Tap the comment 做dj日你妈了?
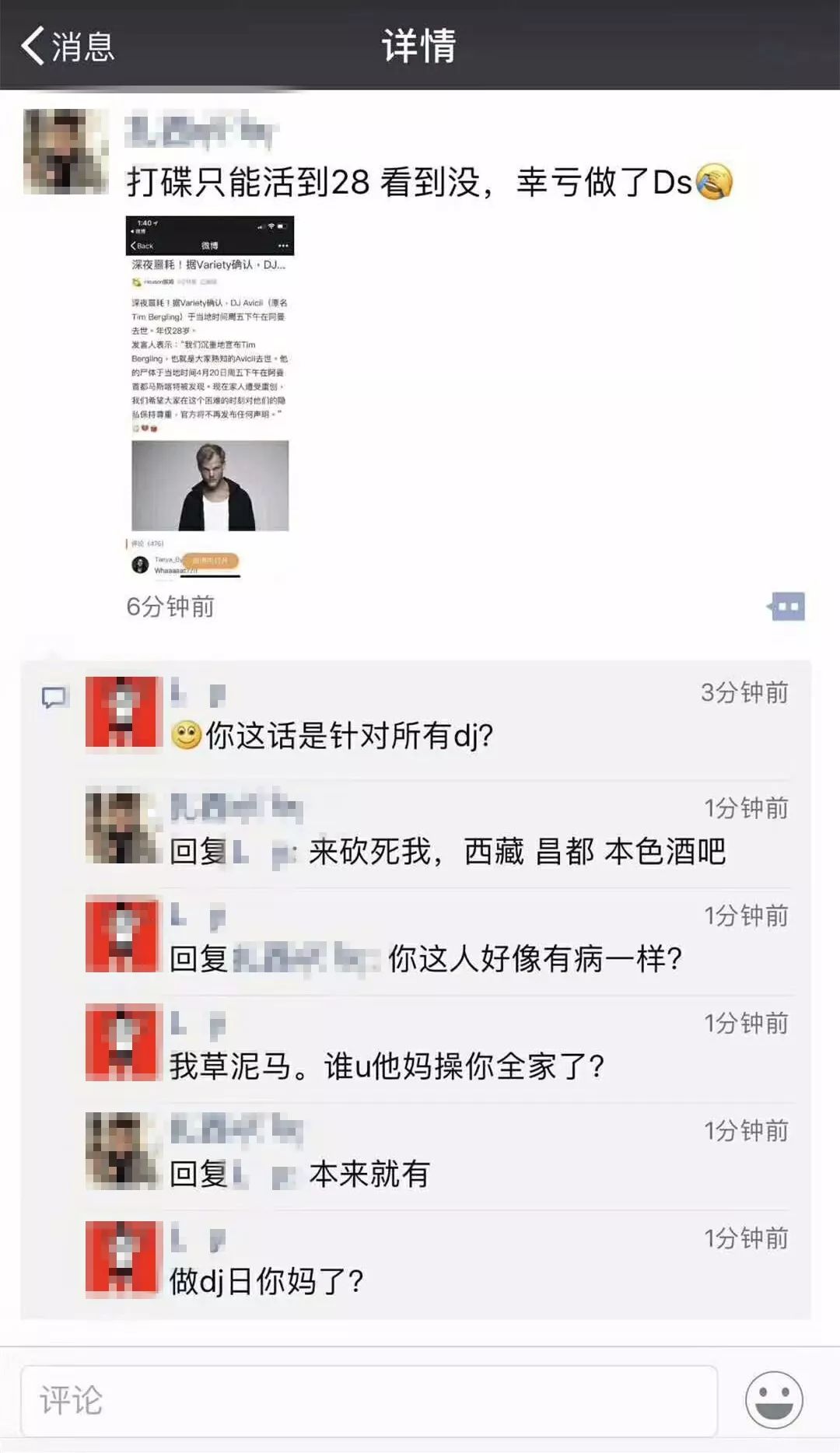This screenshot has width=840, height=1453. pos(267,1282)
